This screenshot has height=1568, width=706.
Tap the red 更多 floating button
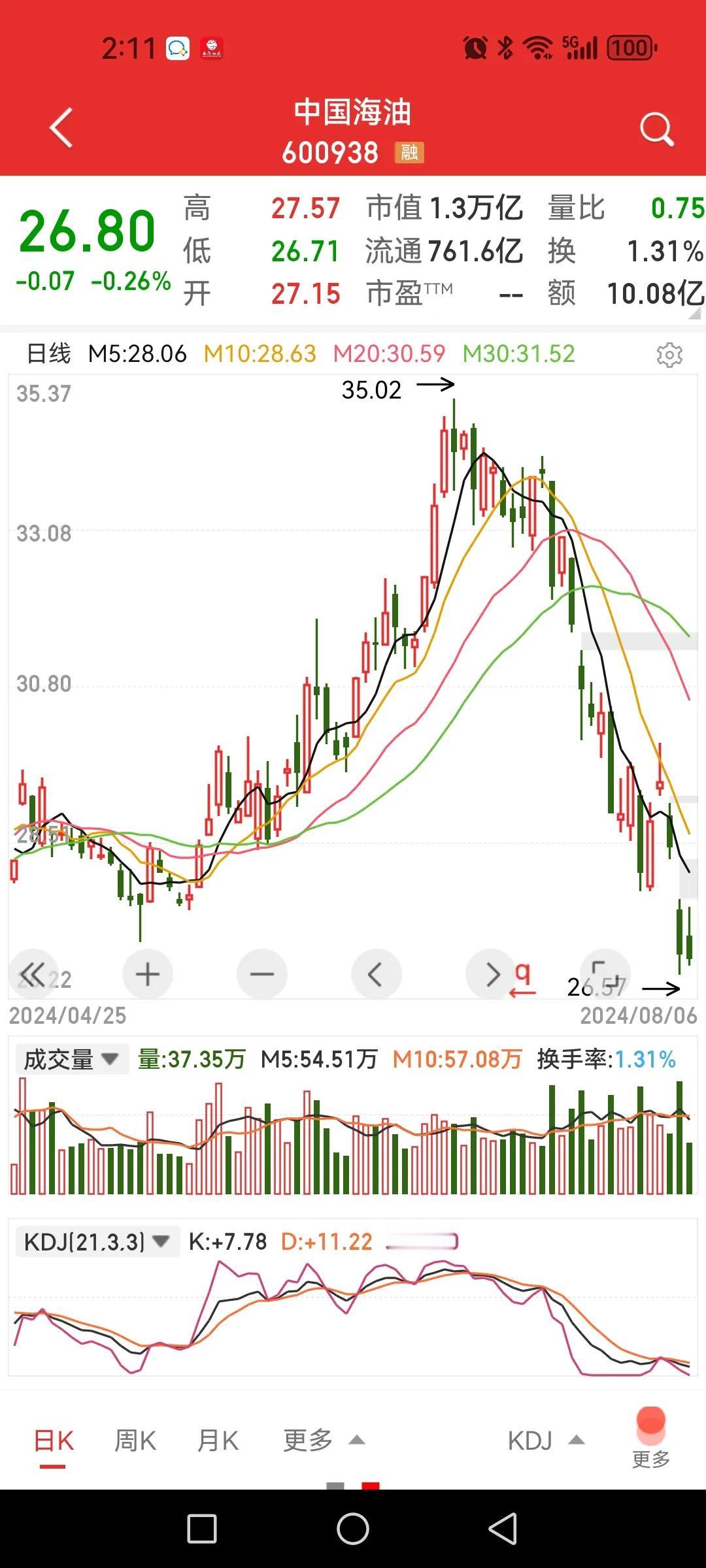pos(651,1437)
